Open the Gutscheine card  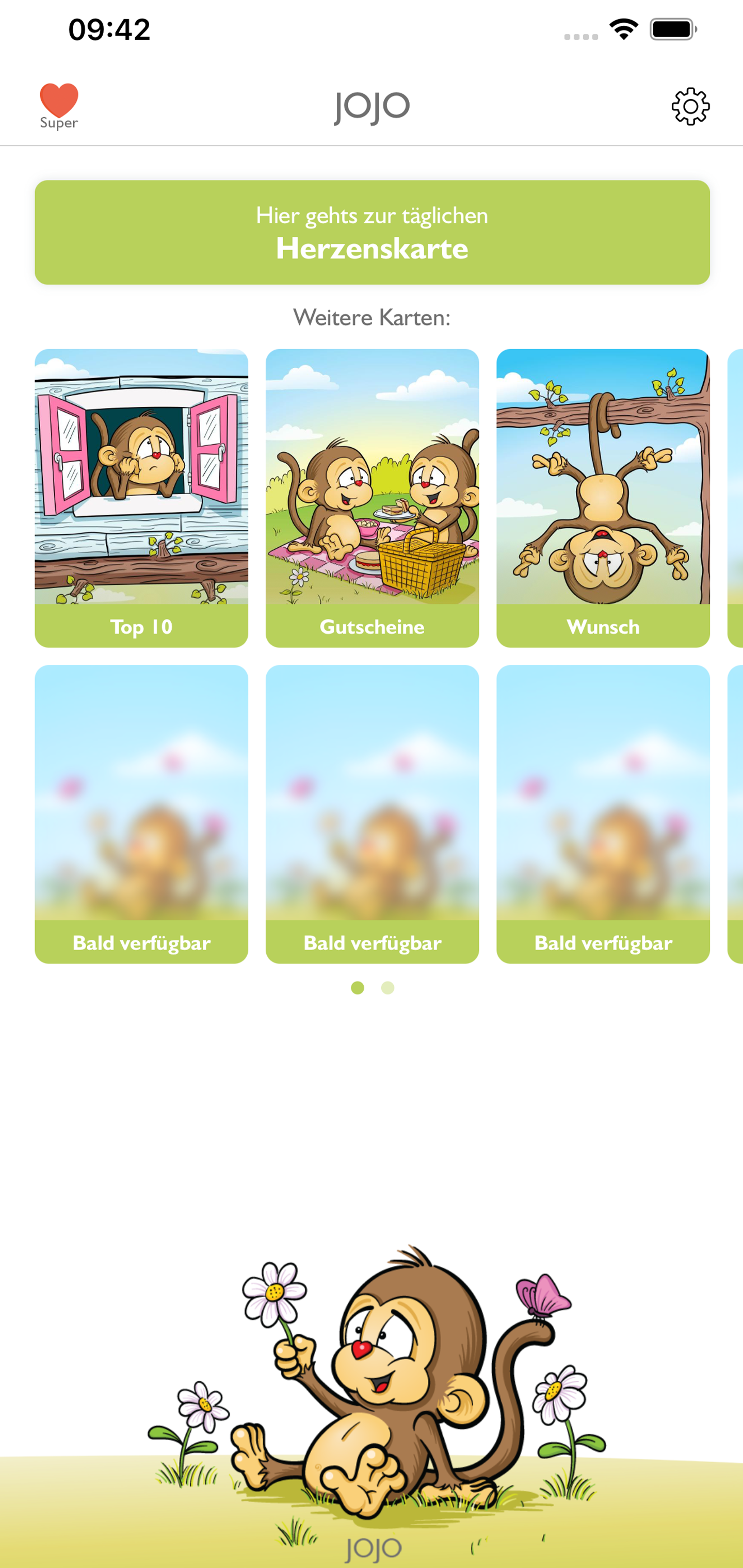pyautogui.click(x=372, y=497)
